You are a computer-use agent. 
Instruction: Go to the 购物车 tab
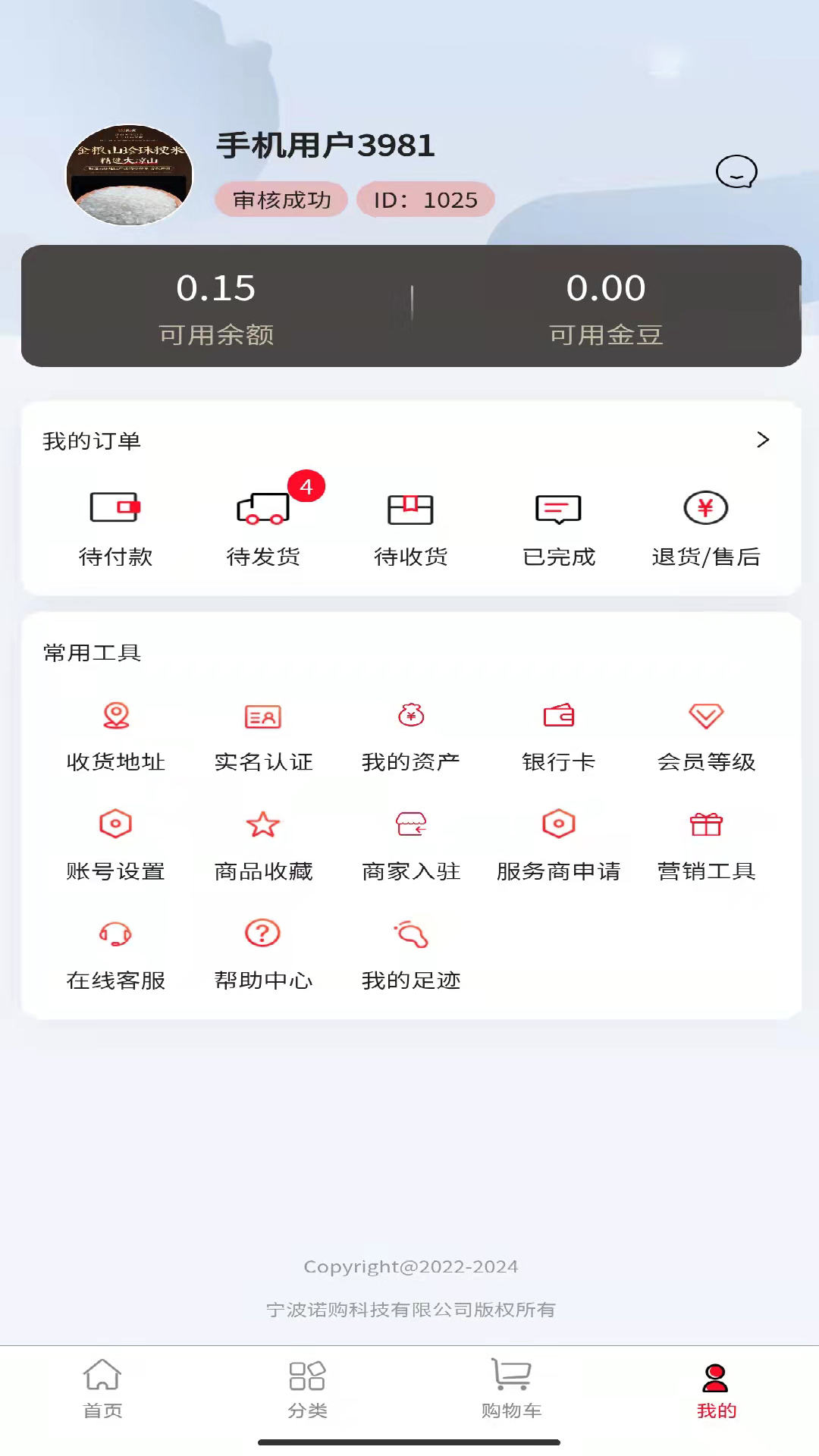click(512, 1389)
